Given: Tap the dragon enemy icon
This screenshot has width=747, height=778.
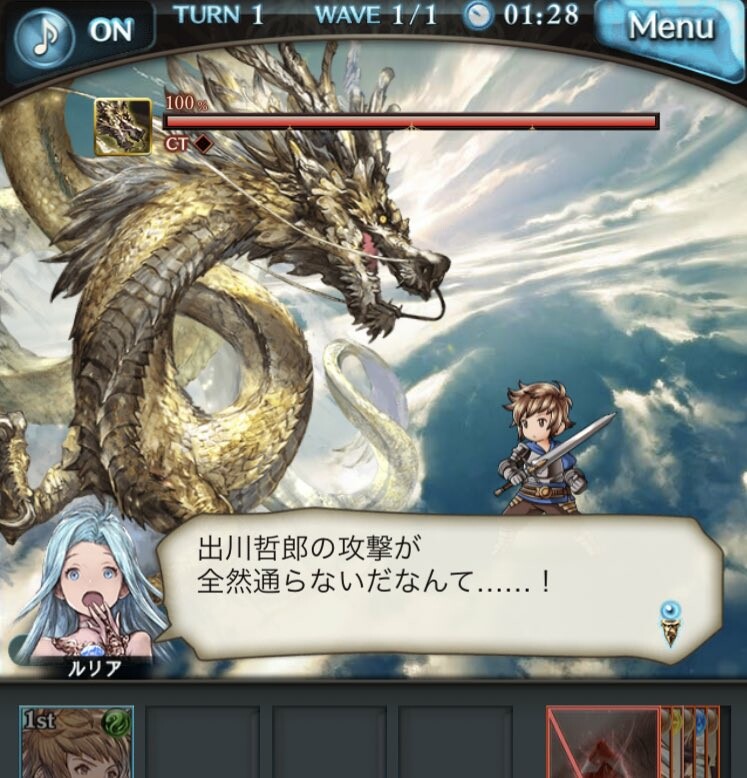Looking at the screenshot, I should pos(123,127).
